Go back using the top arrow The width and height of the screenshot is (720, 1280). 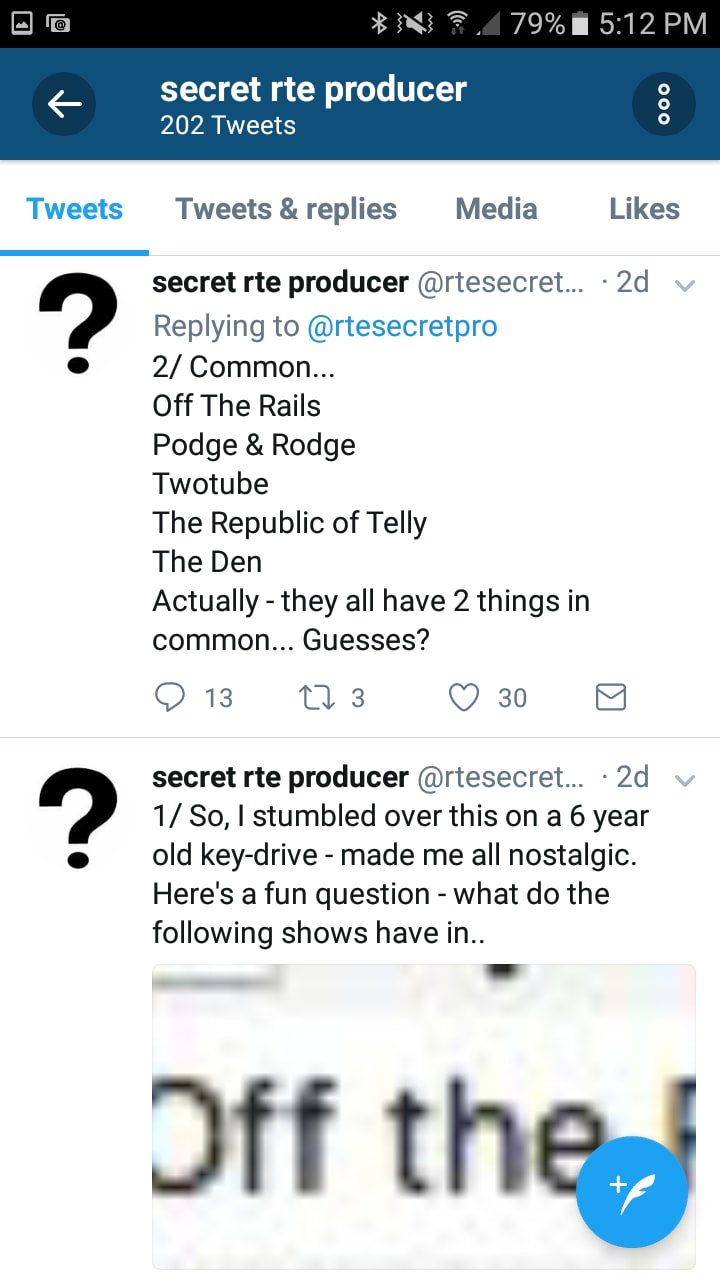pos(64,104)
